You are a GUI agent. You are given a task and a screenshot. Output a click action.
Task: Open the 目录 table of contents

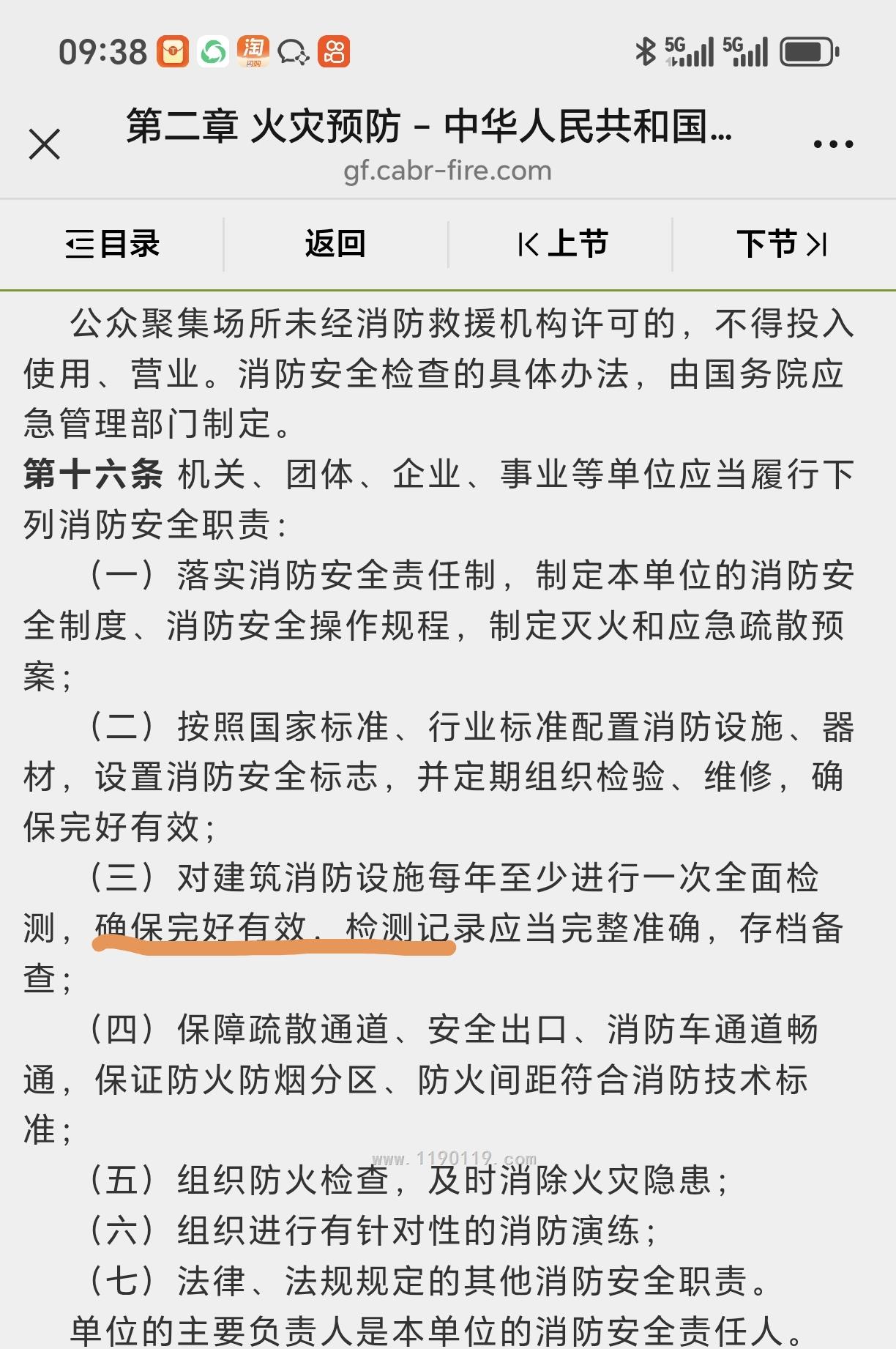click(112, 244)
